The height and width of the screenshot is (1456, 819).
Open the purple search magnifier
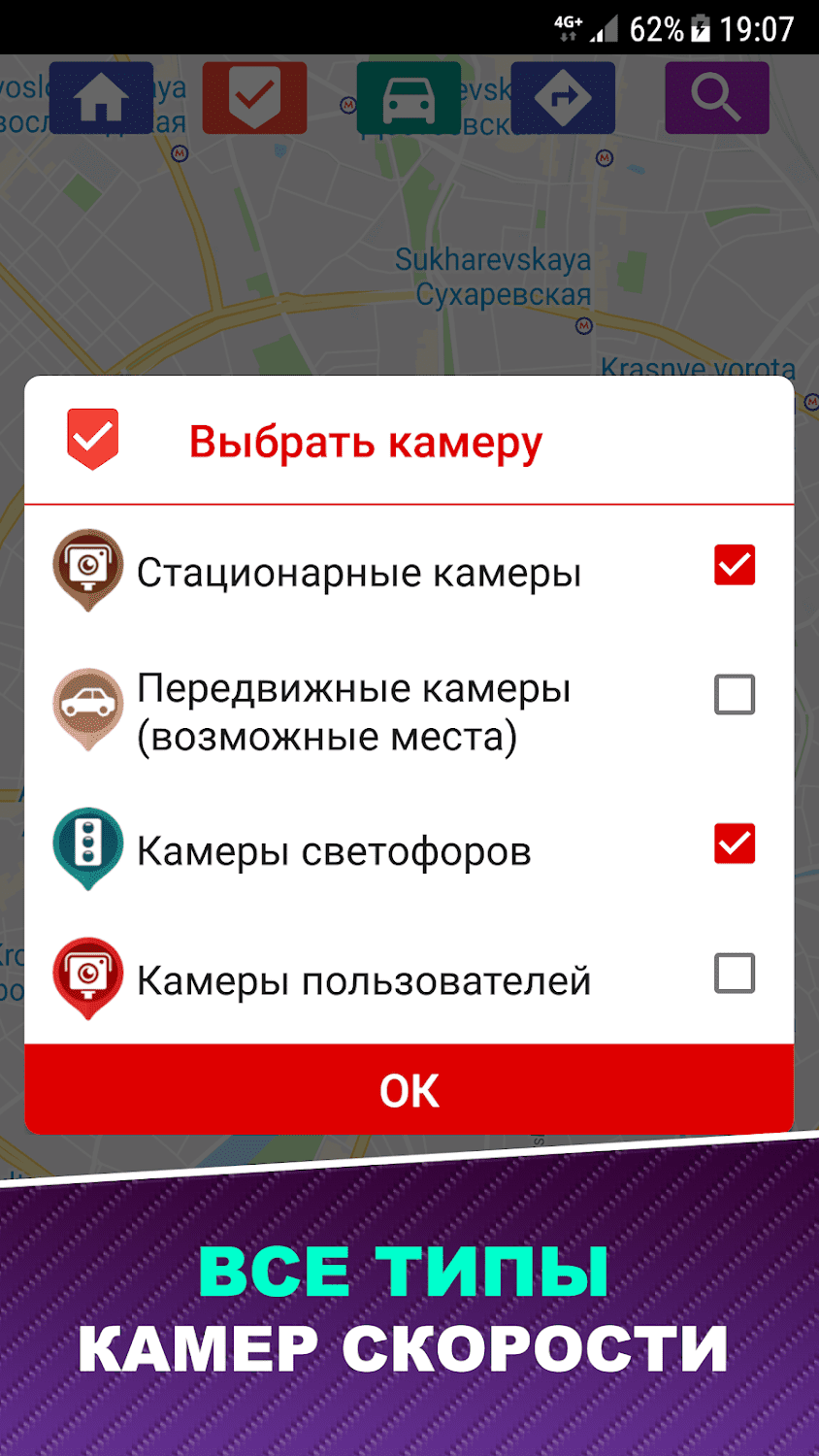click(717, 98)
